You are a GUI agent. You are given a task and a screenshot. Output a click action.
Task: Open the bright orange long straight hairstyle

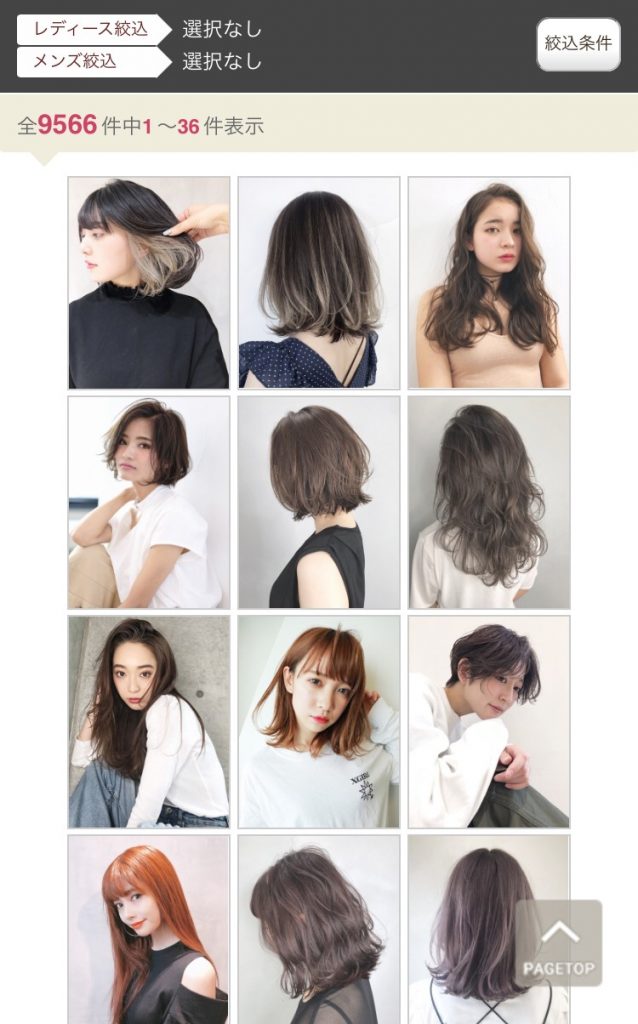point(149,930)
